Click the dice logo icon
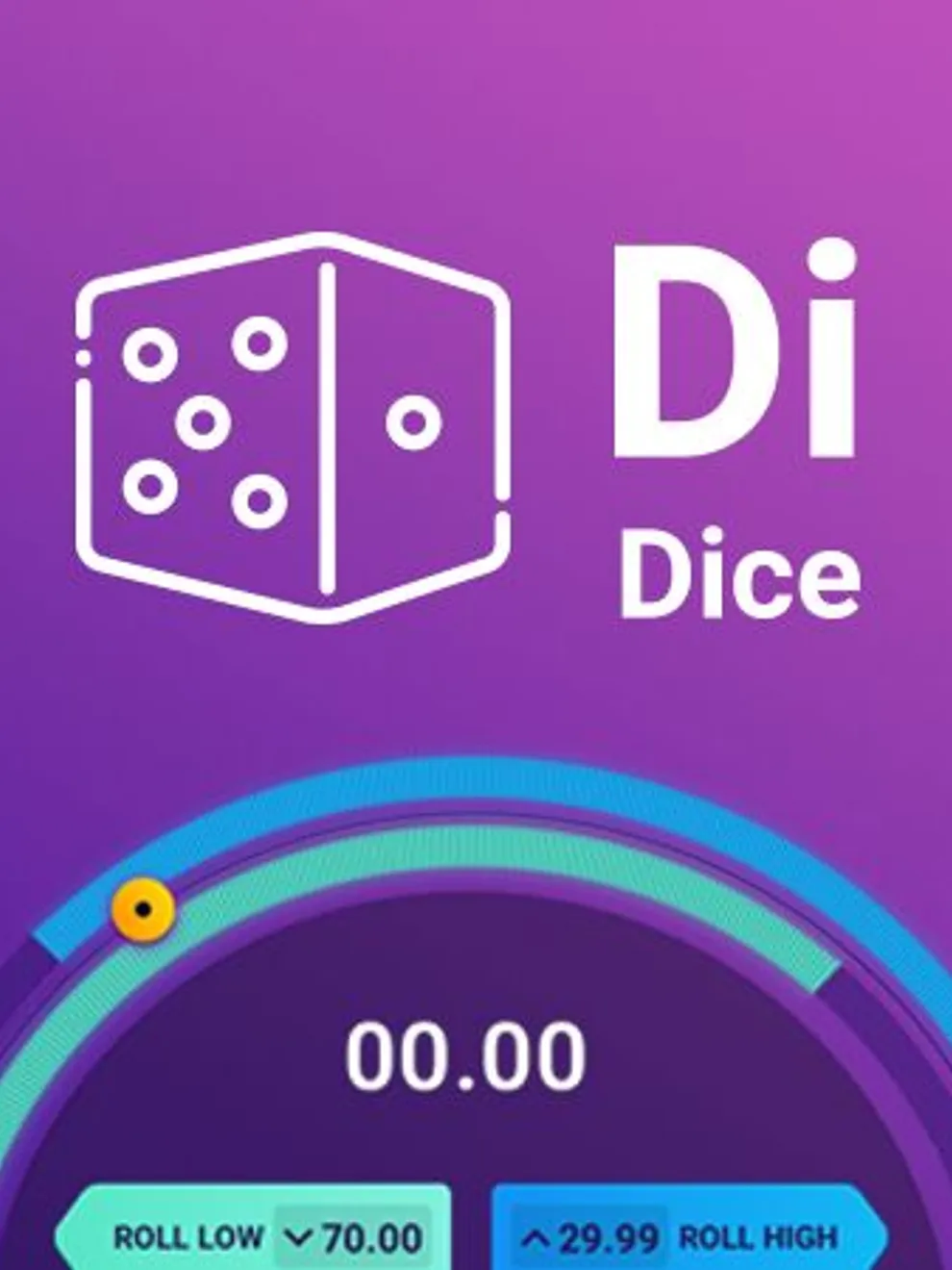The height and width of the screenshot is (1270, 952). (x=288, y=423)
